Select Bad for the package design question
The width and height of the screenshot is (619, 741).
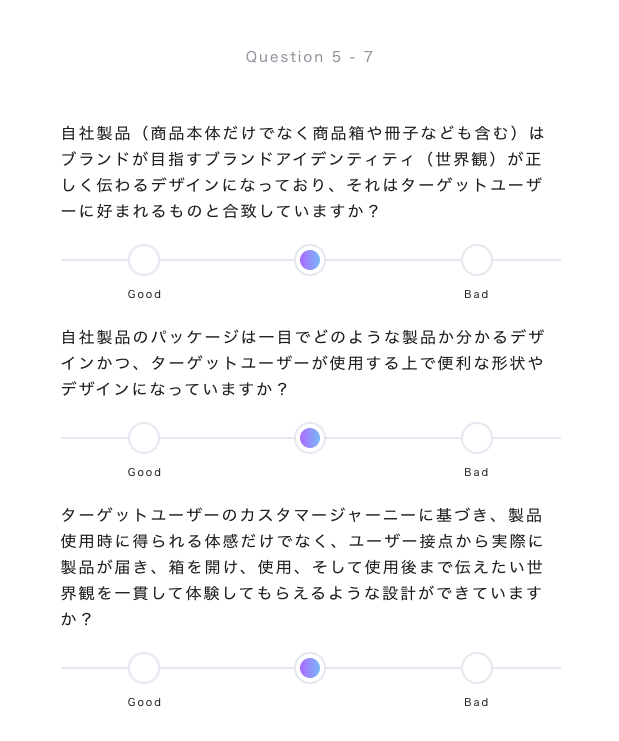pos(477,438)
